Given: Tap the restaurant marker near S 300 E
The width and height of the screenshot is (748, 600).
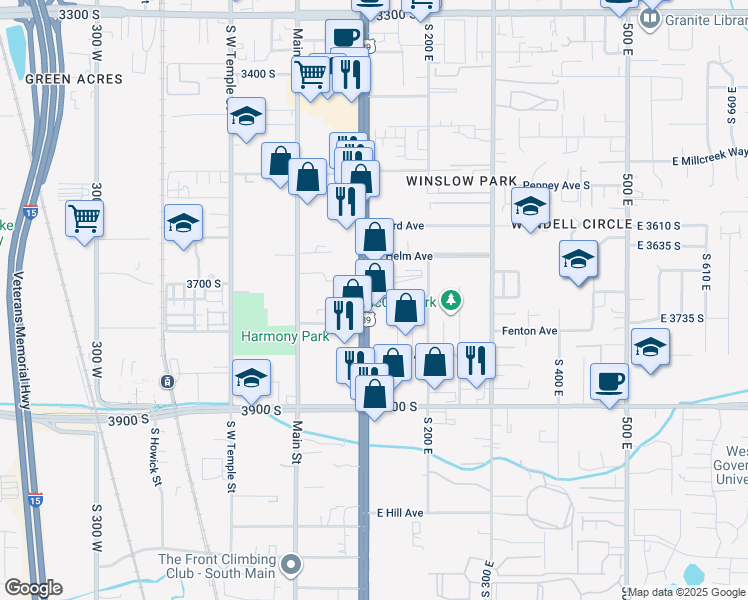Looking at the screenshot, I should pyautogui.click(x=476, y=360).
